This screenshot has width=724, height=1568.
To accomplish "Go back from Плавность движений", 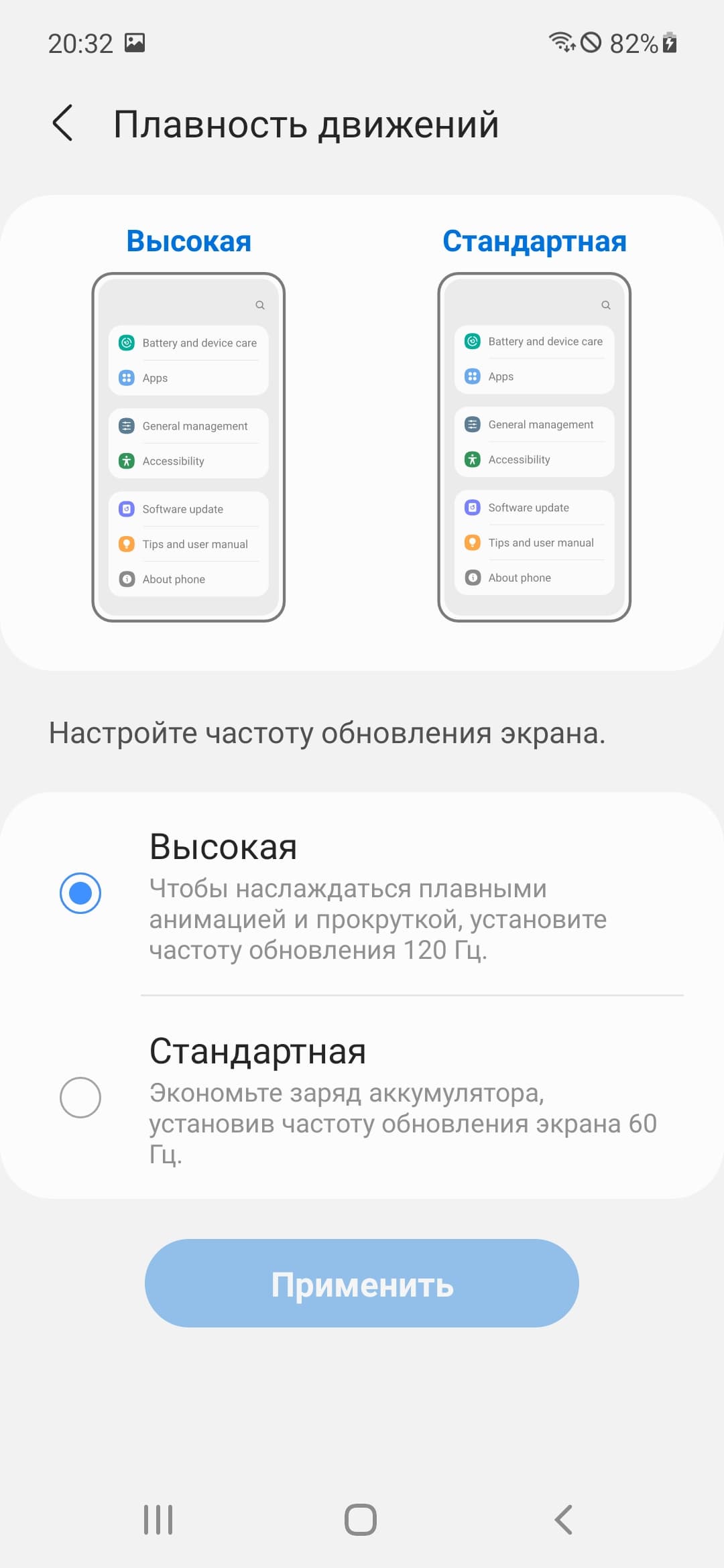I will (63, 123).
